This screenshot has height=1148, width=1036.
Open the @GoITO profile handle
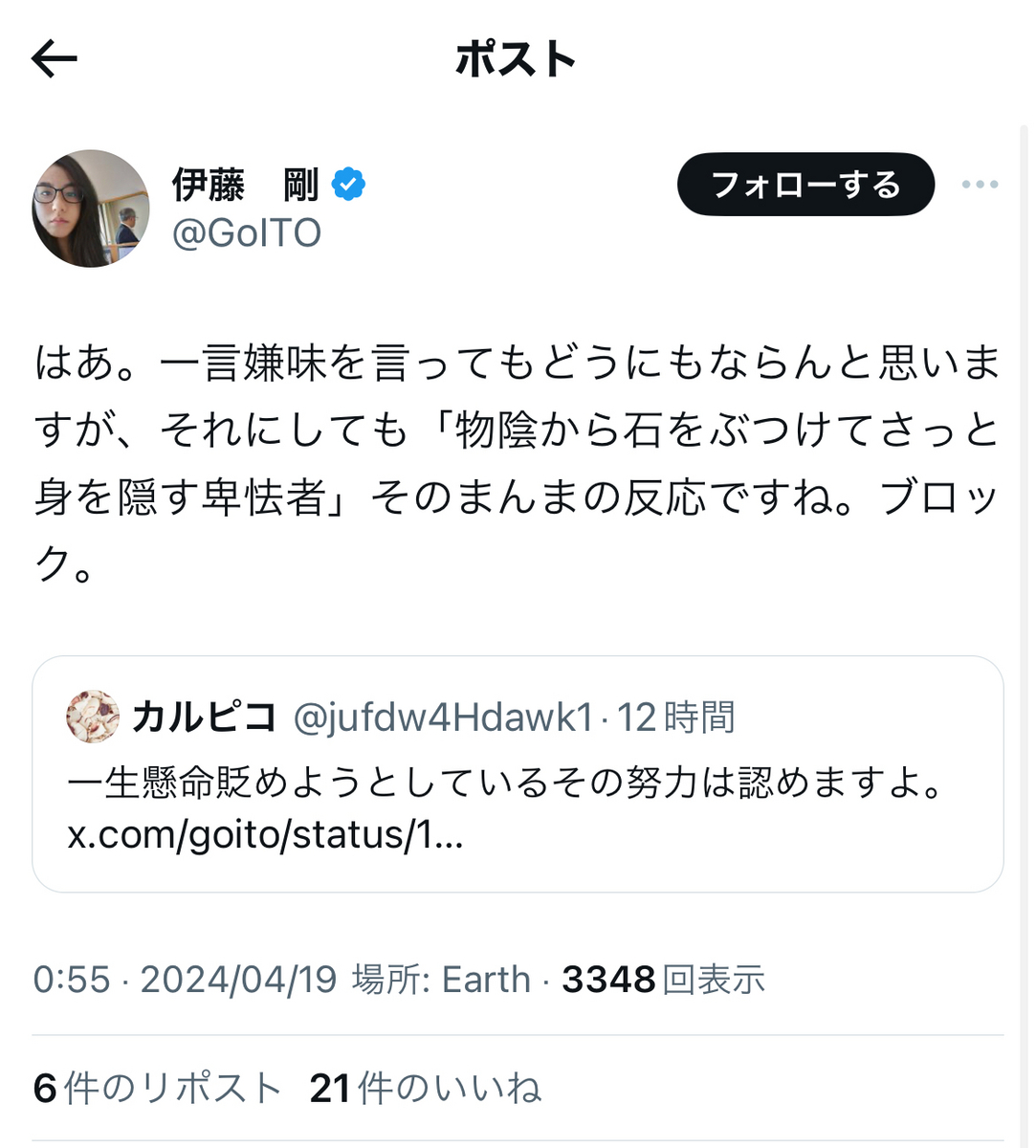point(247,233)
